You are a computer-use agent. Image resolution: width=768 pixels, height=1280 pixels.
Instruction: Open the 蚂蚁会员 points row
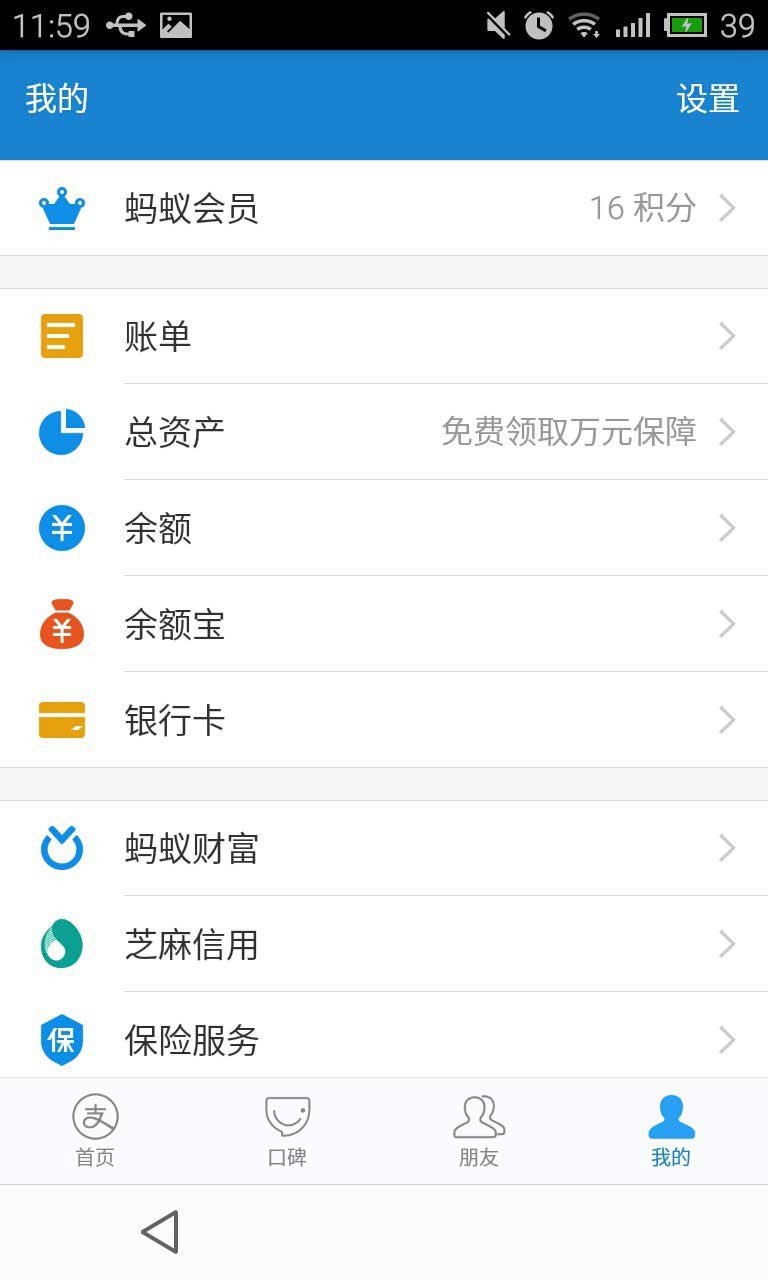pos(384,208)
